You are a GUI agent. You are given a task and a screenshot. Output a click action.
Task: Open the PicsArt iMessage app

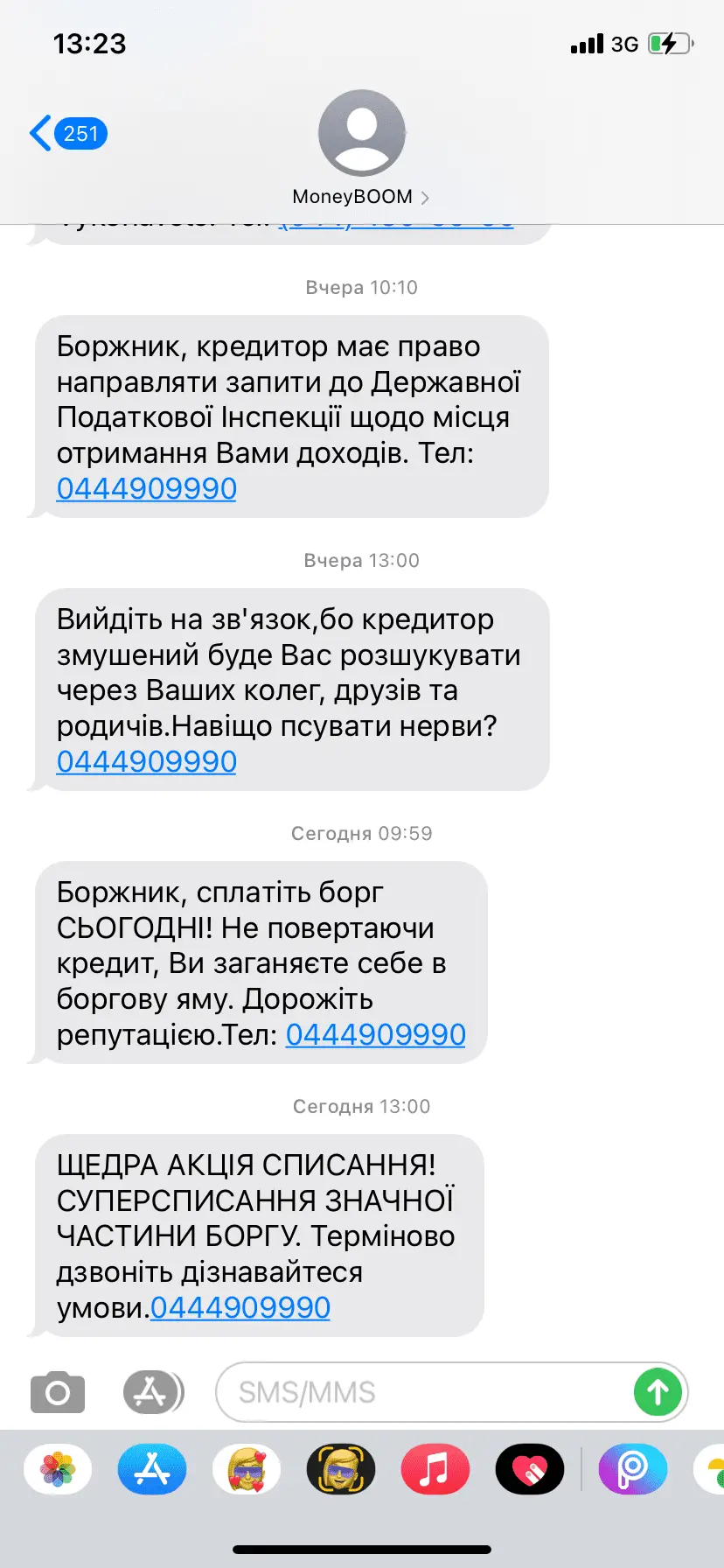(633, 1469)
